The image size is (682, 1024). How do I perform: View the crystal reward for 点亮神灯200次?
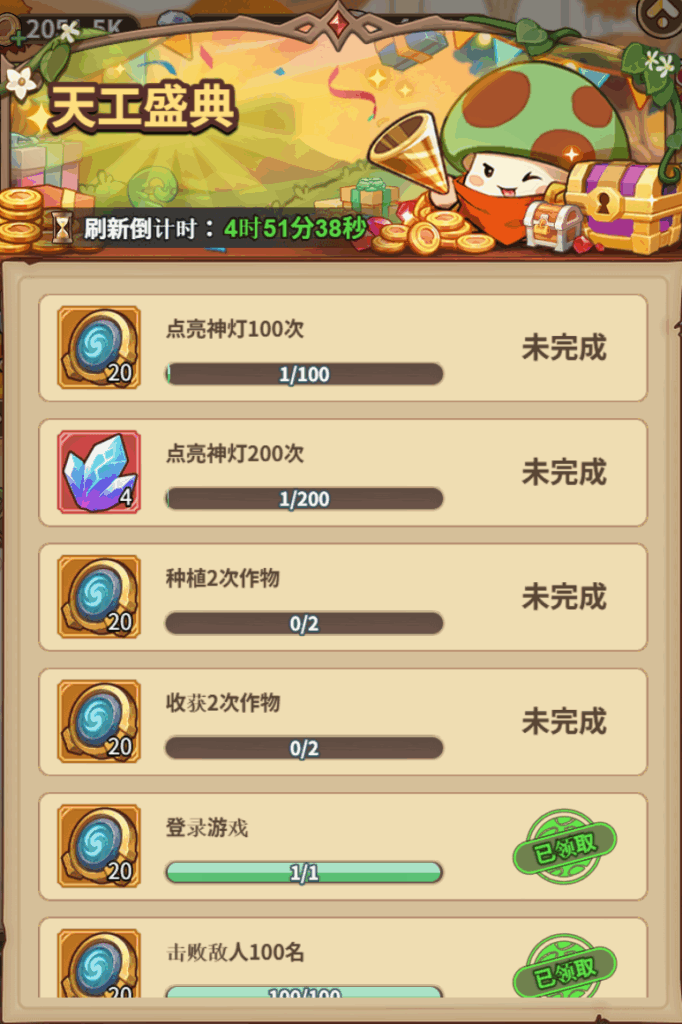coord(99,472)
